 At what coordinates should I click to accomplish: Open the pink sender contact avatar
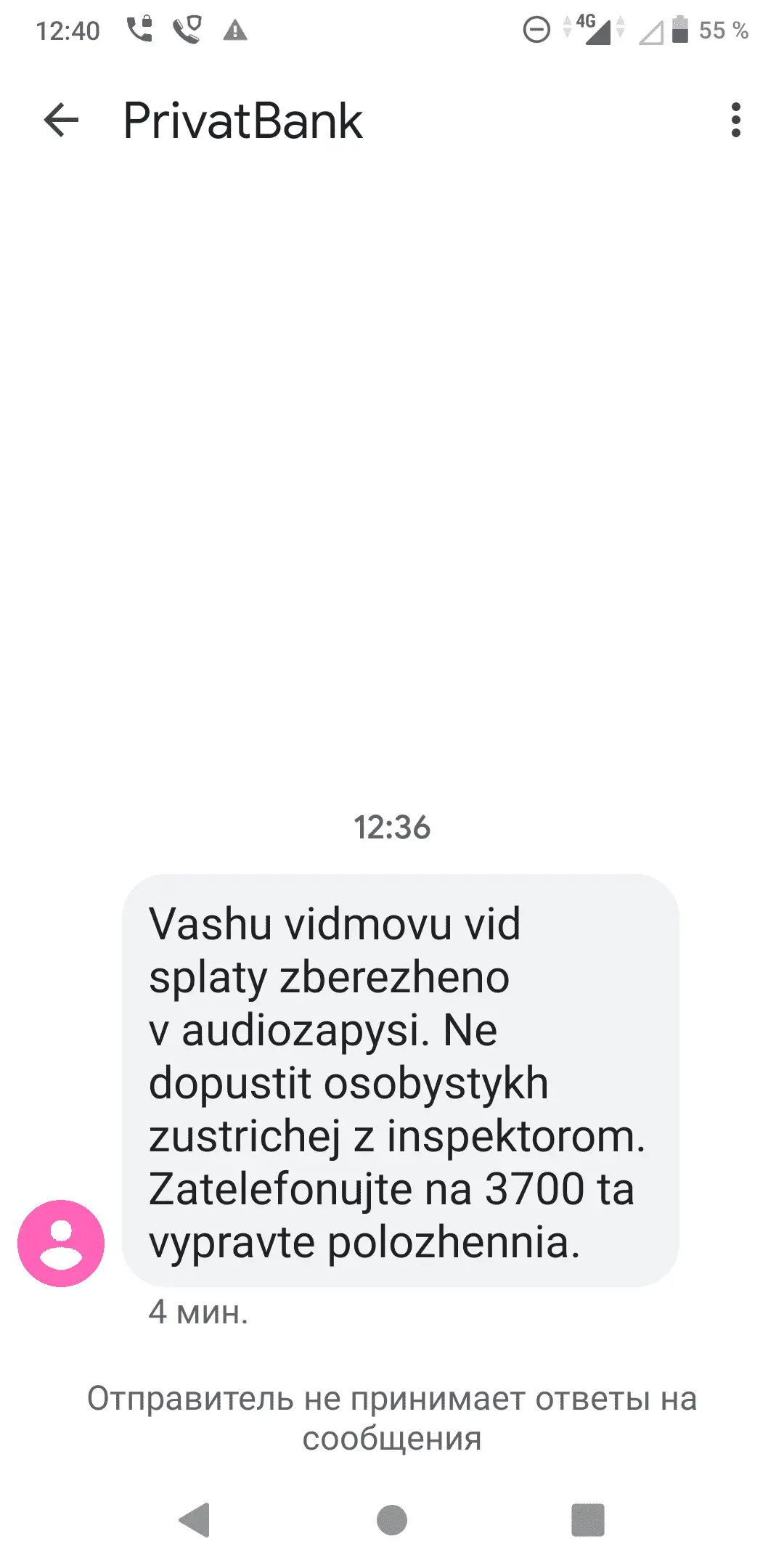(61, 1243)
